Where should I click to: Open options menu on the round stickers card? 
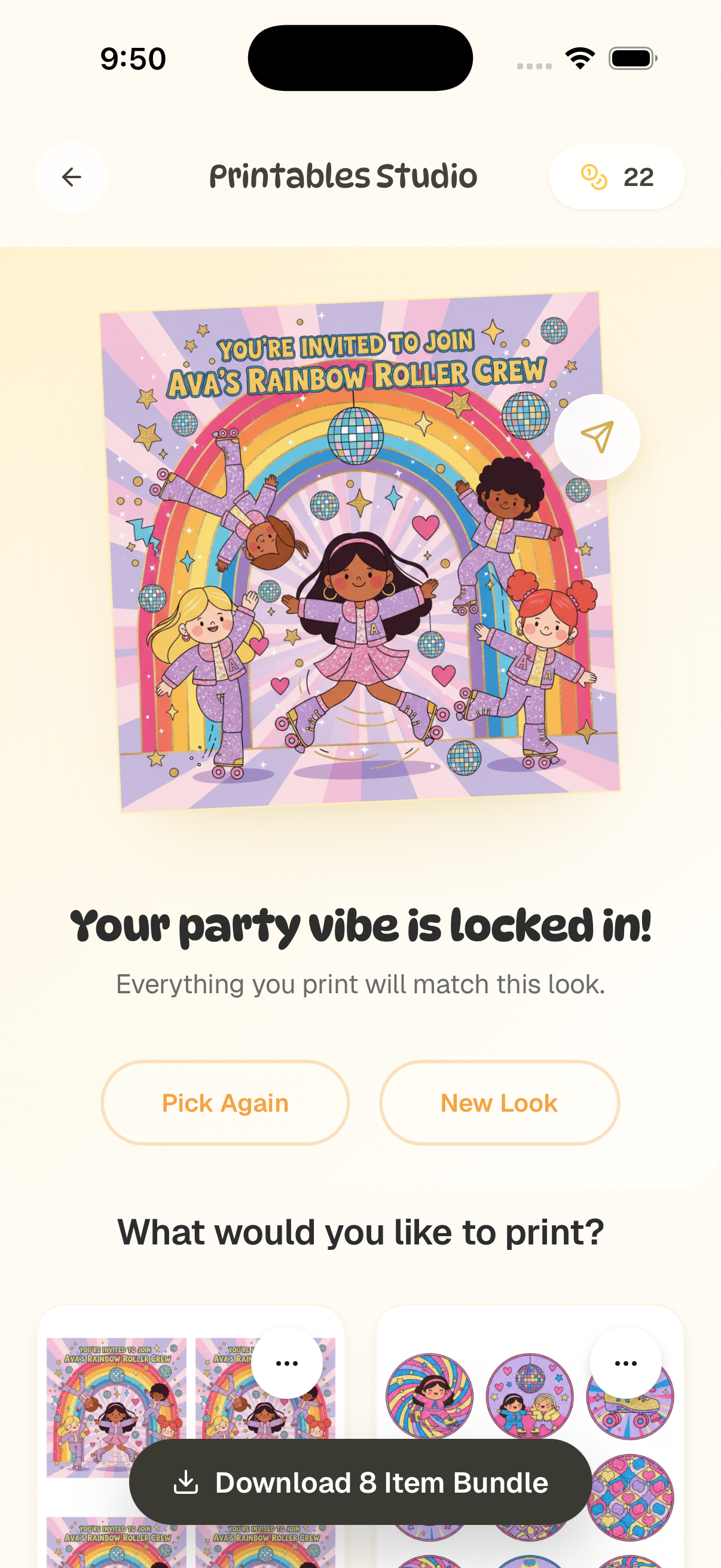pos(625,1363)
